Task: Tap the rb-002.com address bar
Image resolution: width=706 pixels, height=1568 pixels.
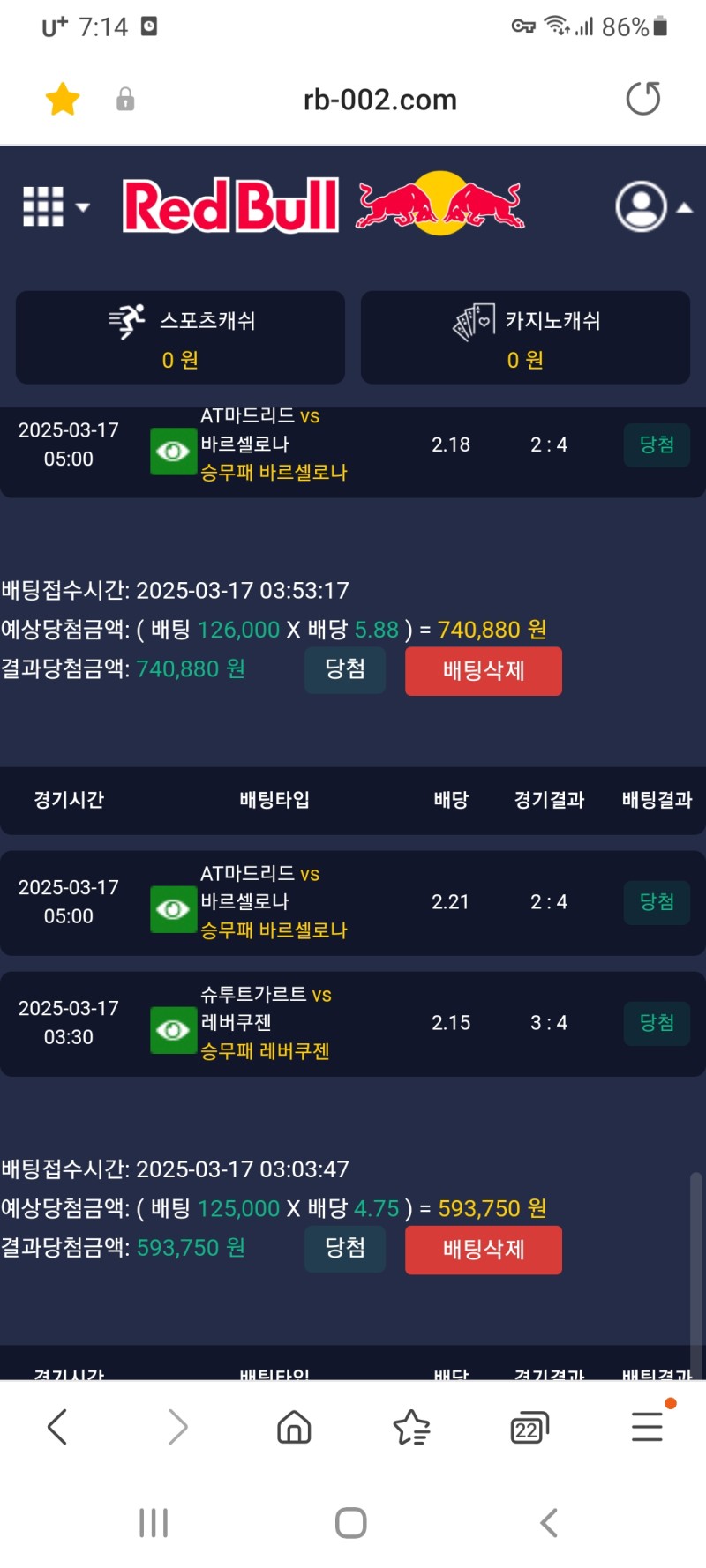Action: [379, 100]
